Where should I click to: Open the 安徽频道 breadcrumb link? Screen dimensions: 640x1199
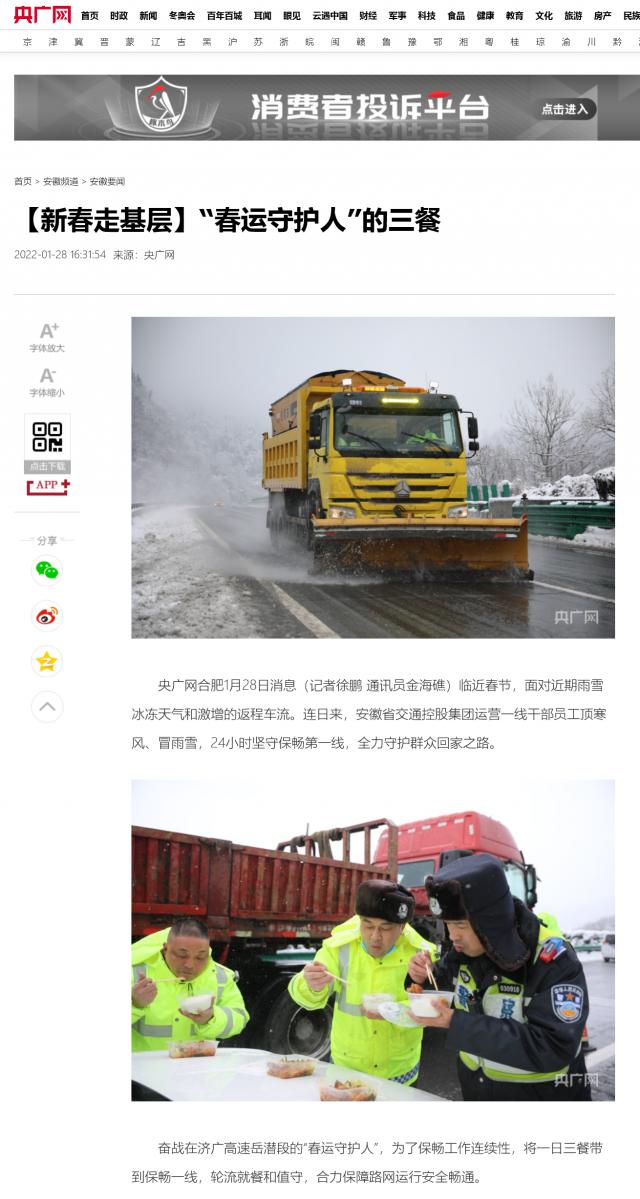(60, 181)
